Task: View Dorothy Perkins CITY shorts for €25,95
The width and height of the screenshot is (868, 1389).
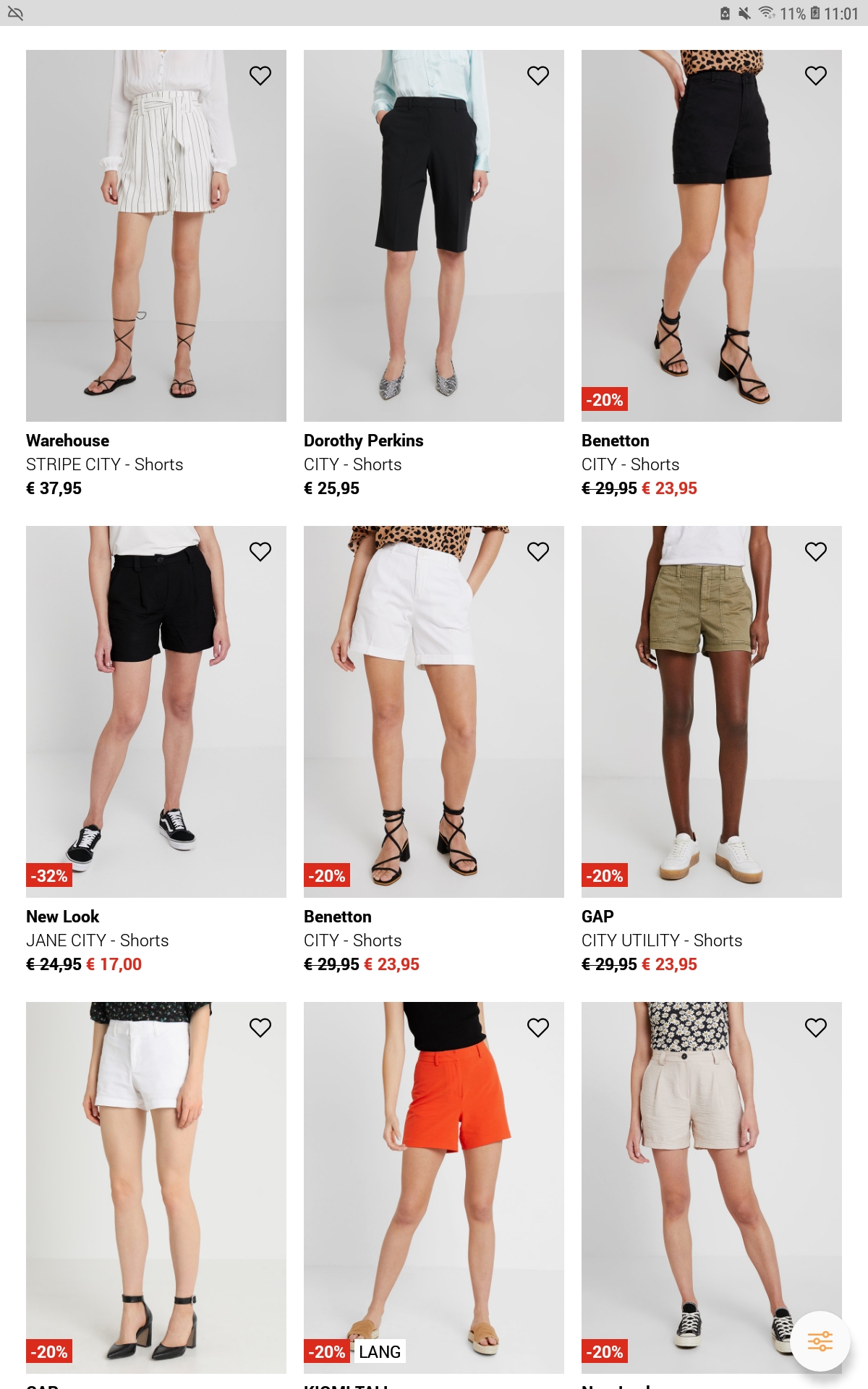Action: (x=434, y=236)
